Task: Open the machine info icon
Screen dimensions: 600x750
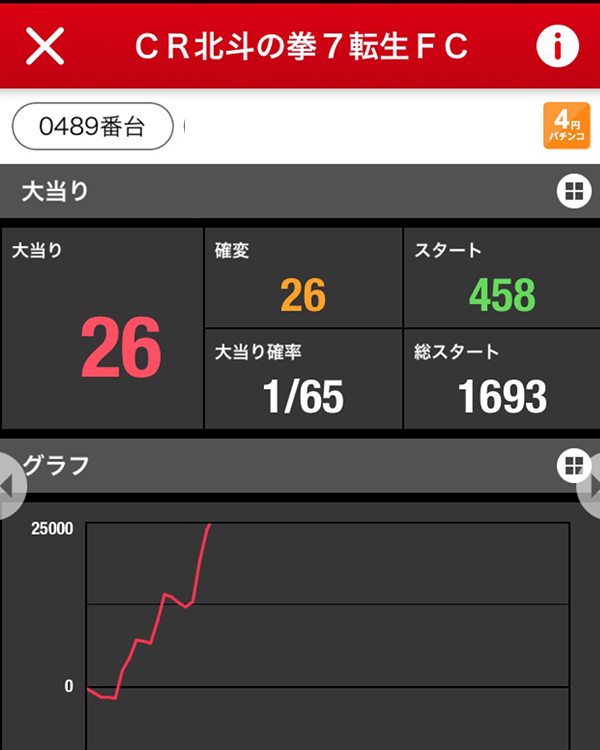Action: point(557,46)
